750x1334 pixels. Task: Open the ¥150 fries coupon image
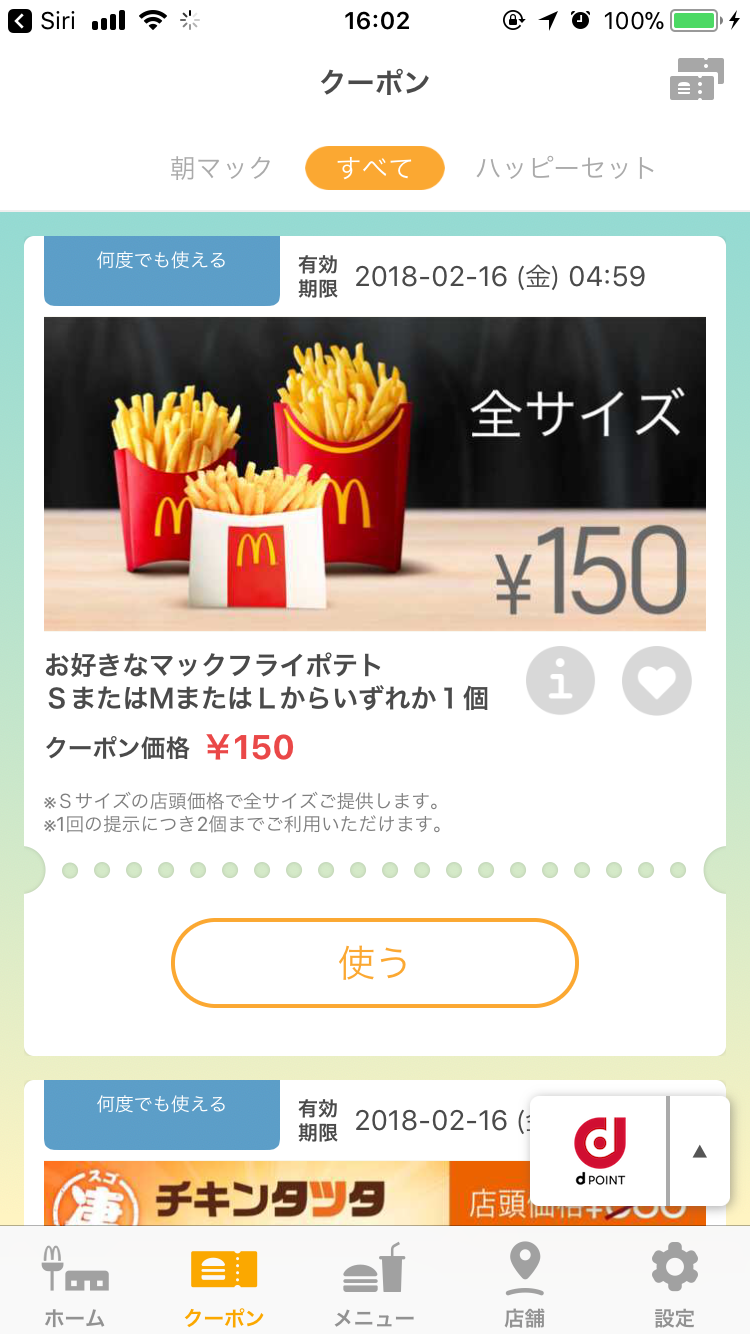coord(375,474)
